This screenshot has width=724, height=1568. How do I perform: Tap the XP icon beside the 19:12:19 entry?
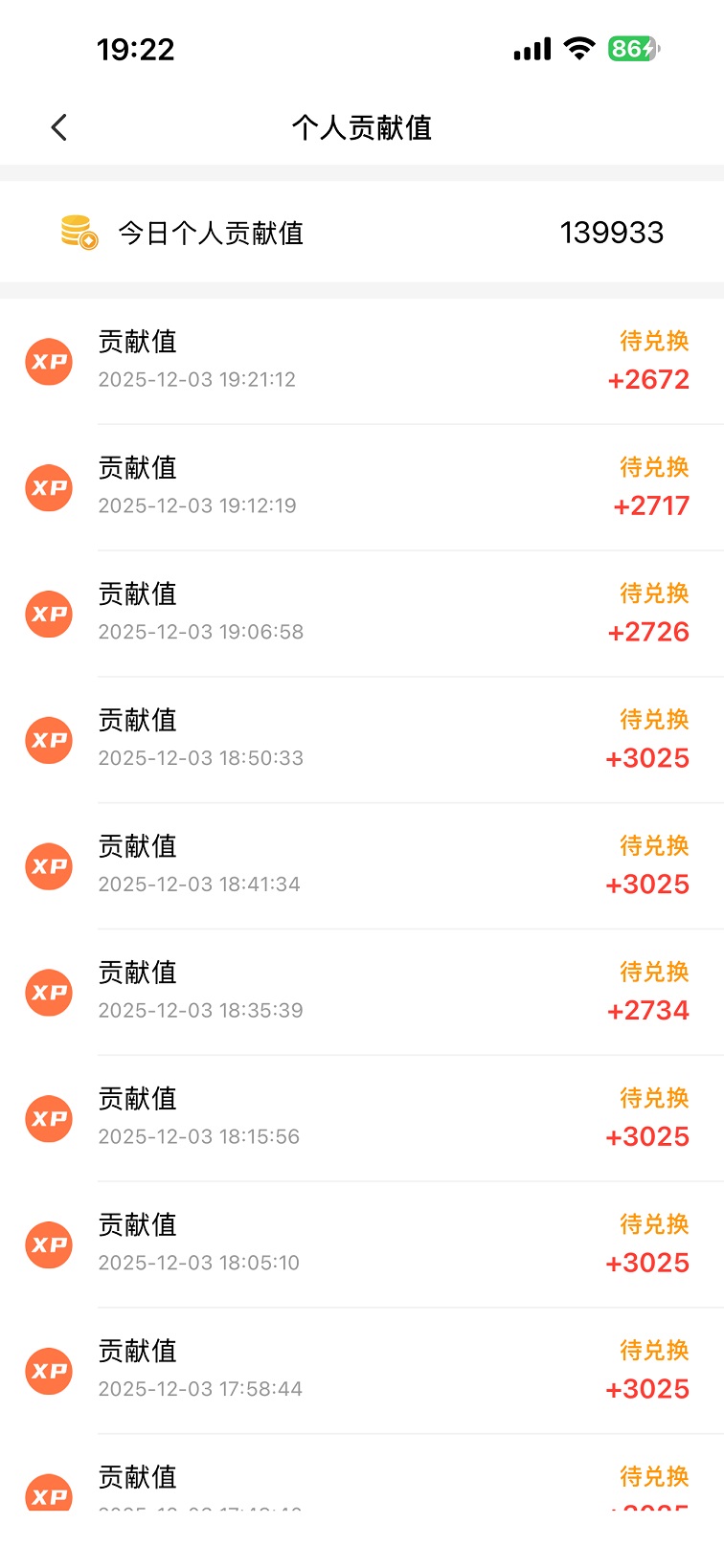pyautogui.click(x=48, y=487)
